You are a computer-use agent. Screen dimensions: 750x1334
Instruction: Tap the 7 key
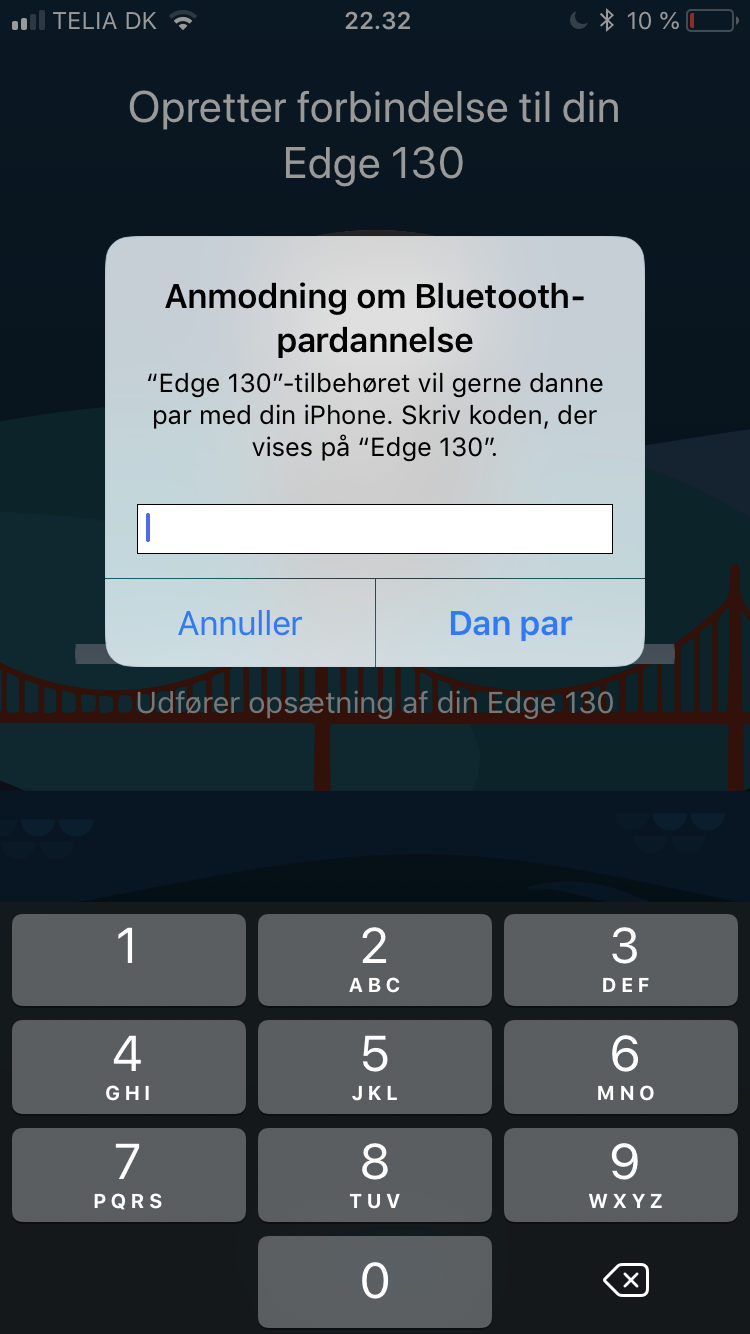(x=128, y=1175)
